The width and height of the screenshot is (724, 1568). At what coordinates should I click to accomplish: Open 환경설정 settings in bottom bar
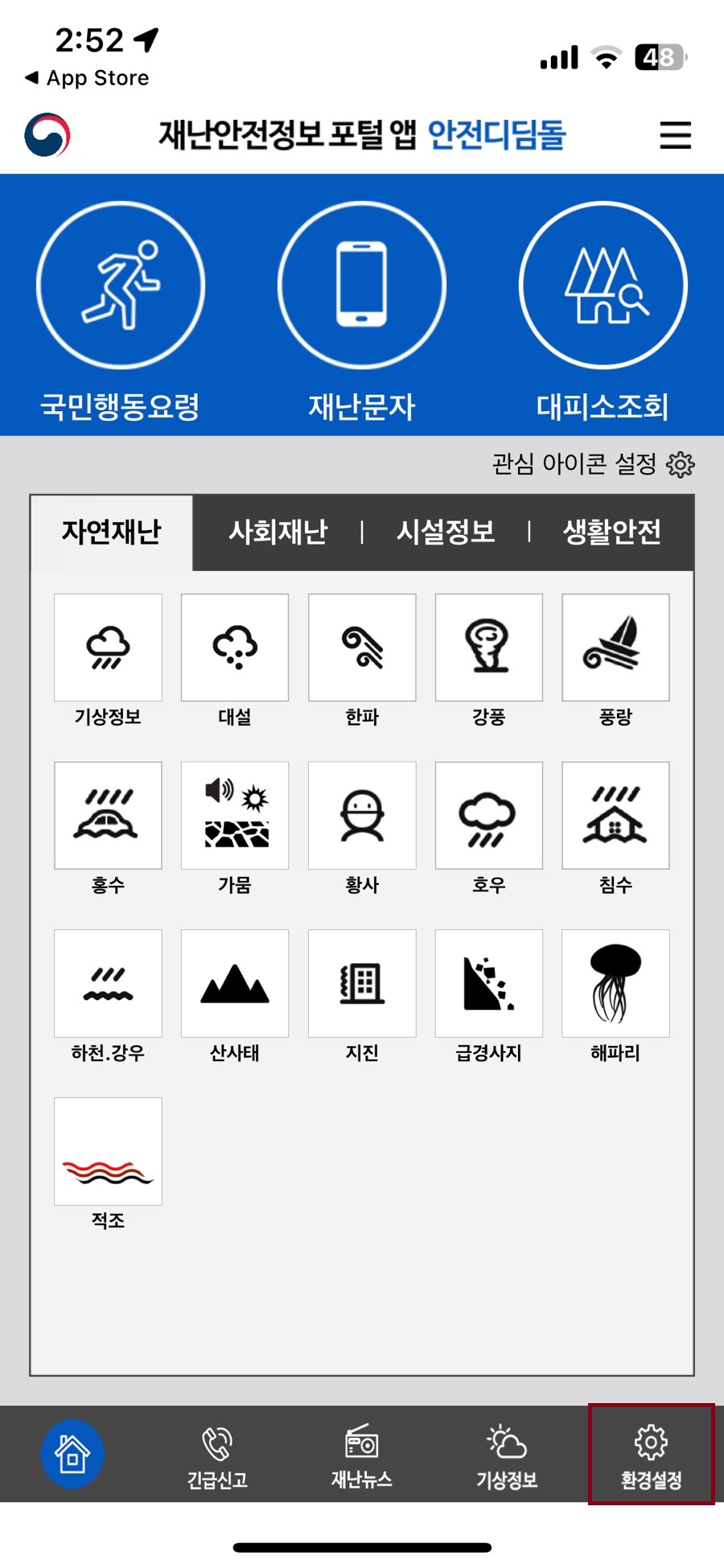click(651, 1455)
